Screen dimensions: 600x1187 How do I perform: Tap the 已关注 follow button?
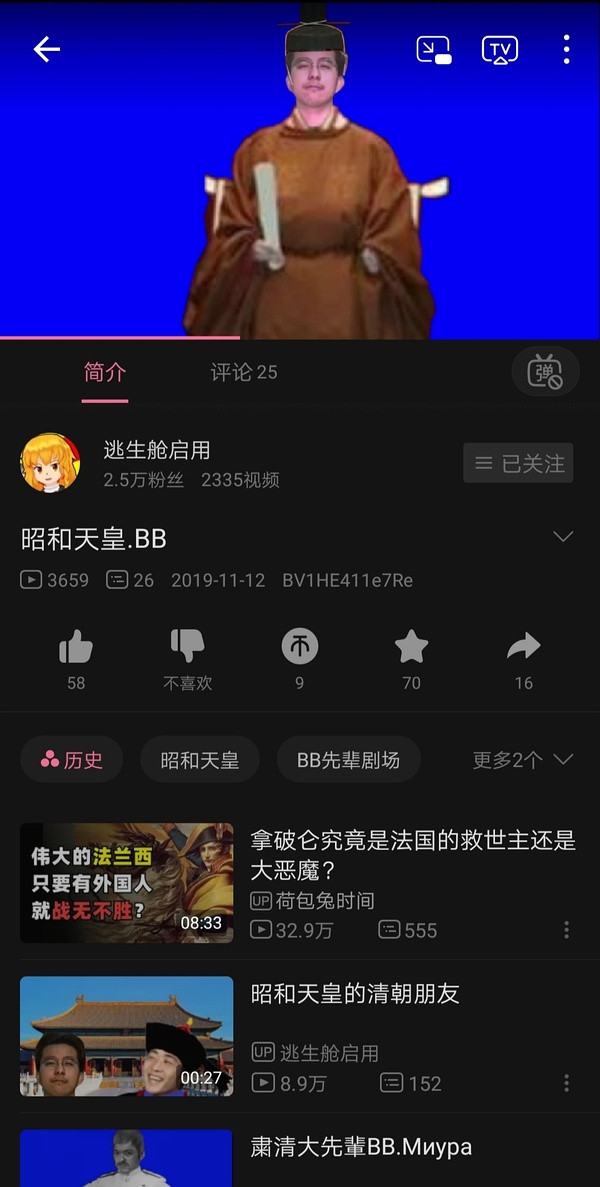(518, 463)
